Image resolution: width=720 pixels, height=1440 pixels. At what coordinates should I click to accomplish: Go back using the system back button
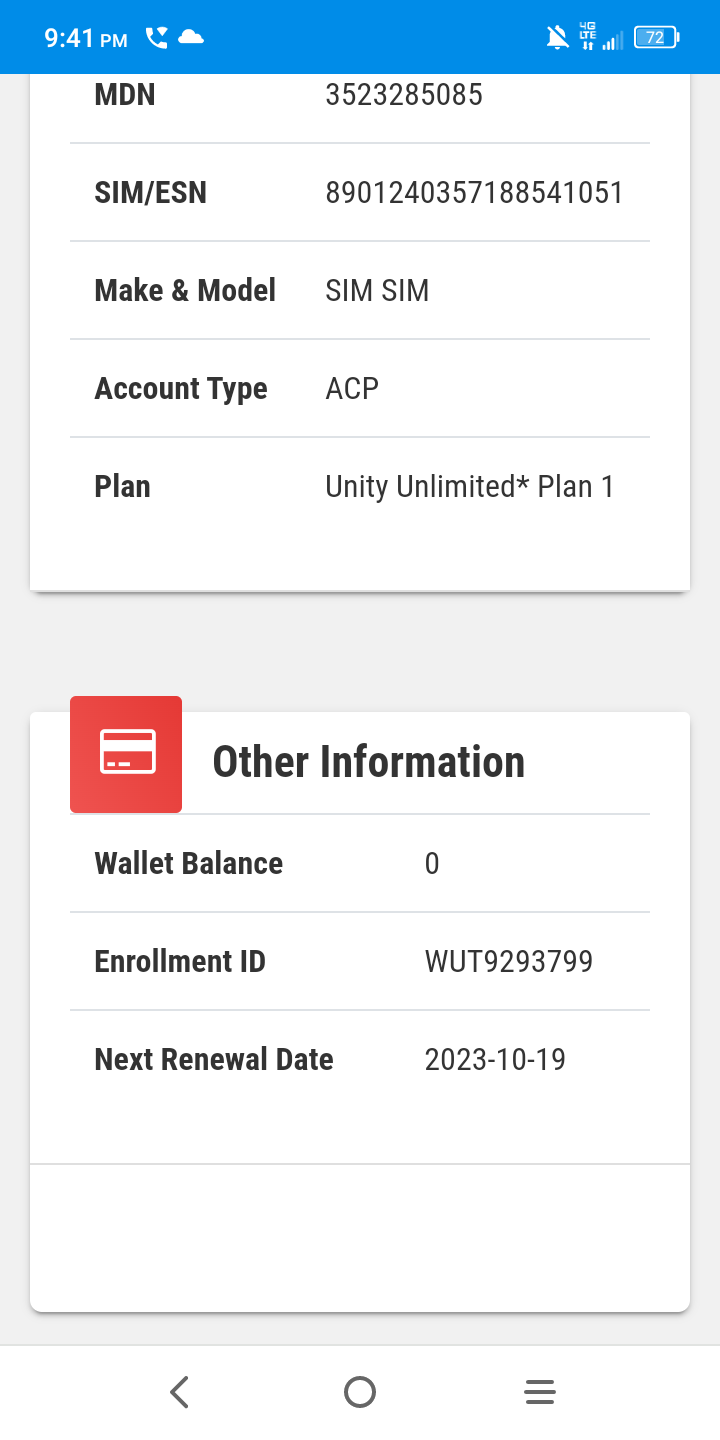coord(180,1392)
